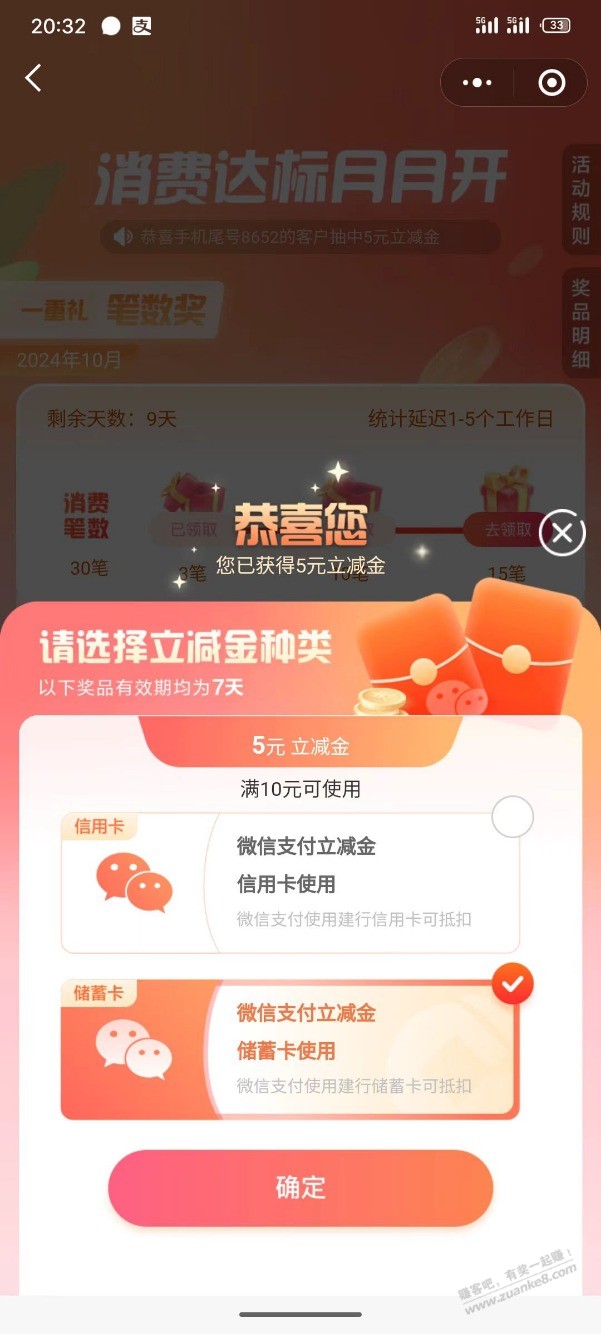The width and height of the screenshot is (601, 1334).
Task: Dismiss the reward popup with X button
Action: tap(562, 534)
